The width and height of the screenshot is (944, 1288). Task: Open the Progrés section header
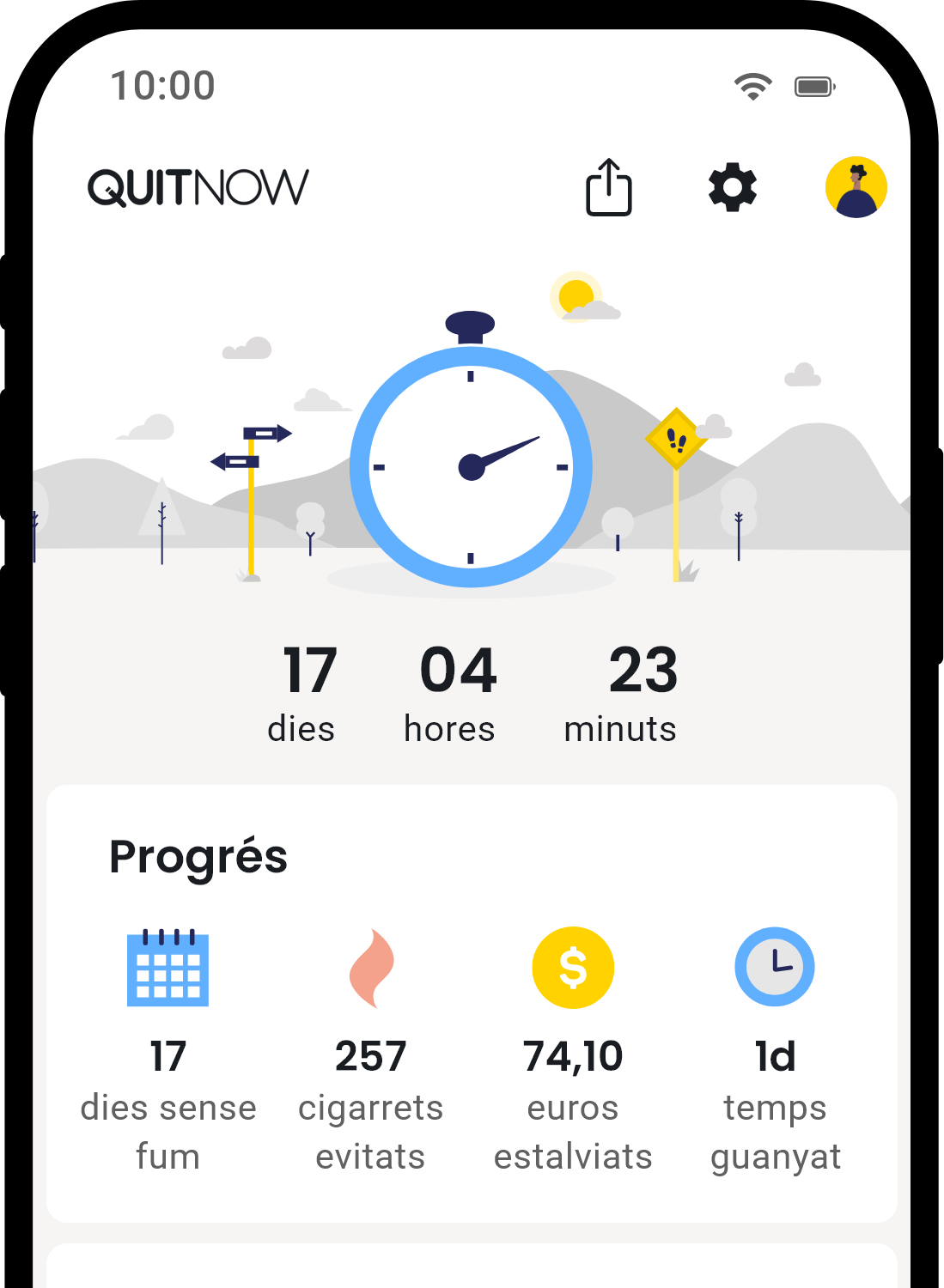click(x=198, y=854)
